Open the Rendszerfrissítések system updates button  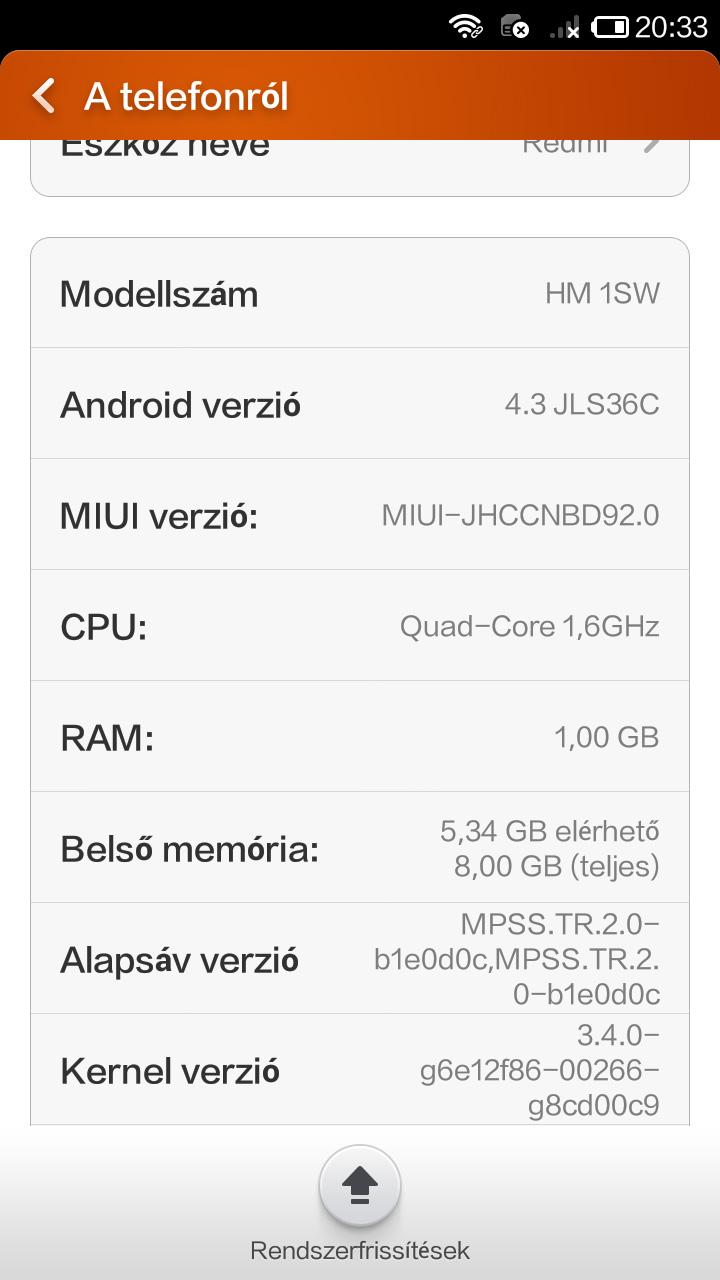click(x=360, y=1186)
